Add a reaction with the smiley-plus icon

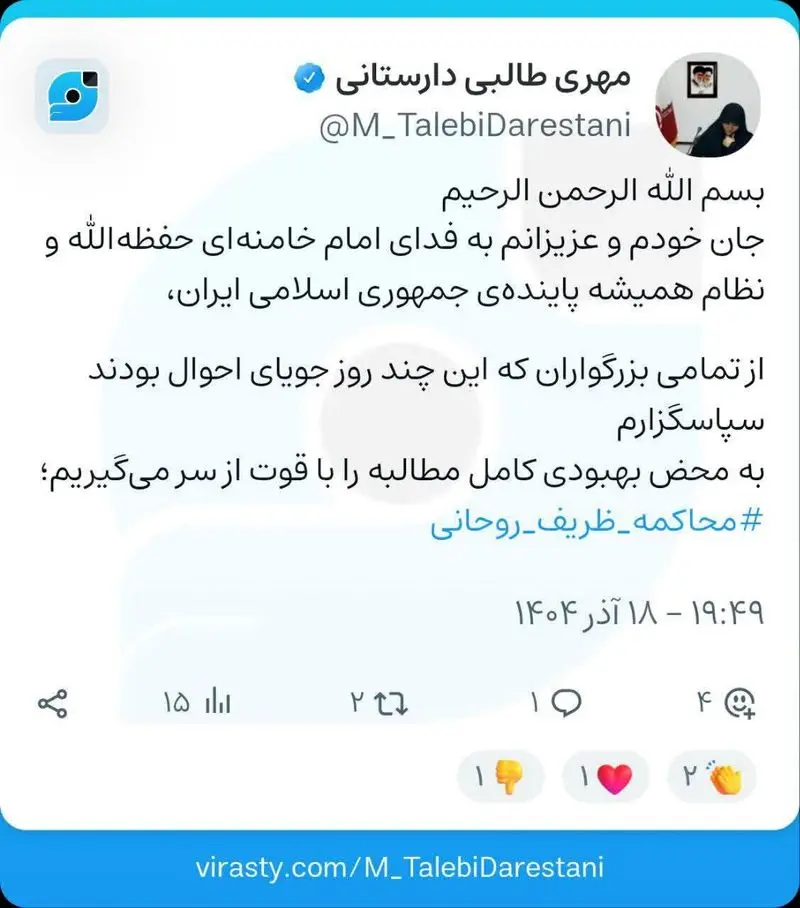[x=738, y=702]
